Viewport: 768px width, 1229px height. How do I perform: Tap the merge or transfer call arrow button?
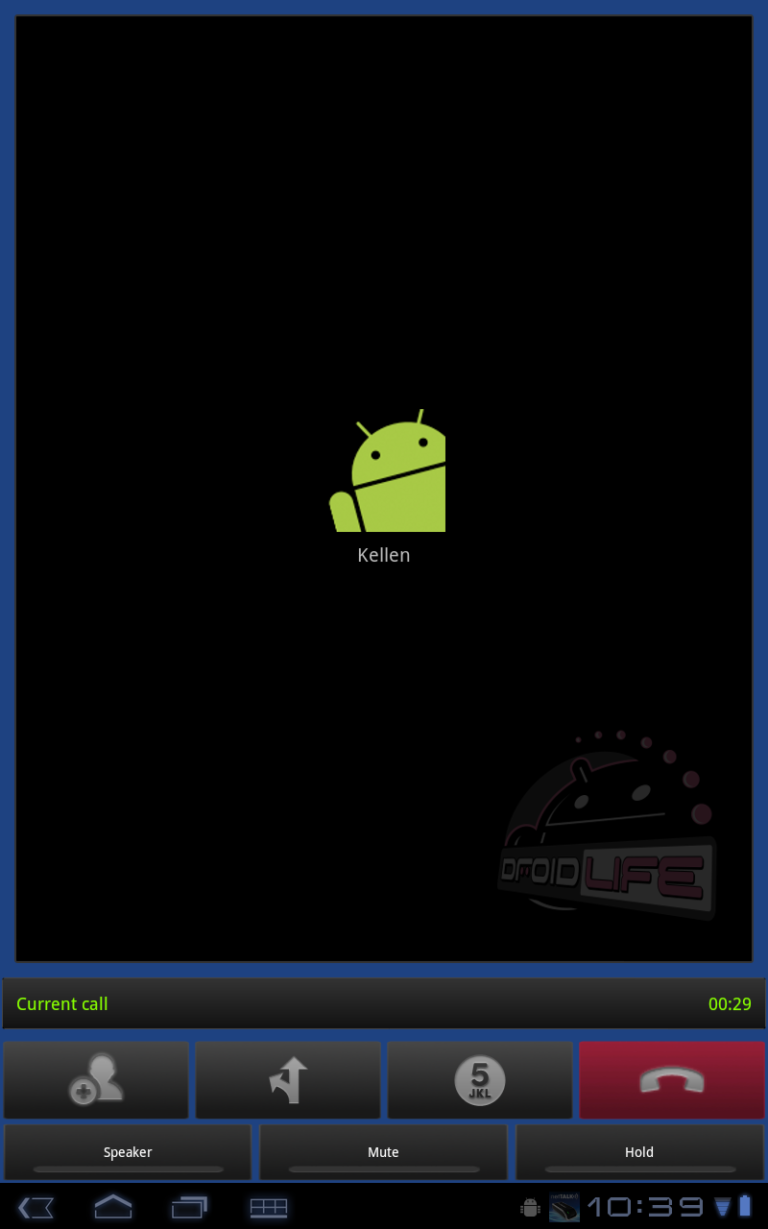[288, 1080]
